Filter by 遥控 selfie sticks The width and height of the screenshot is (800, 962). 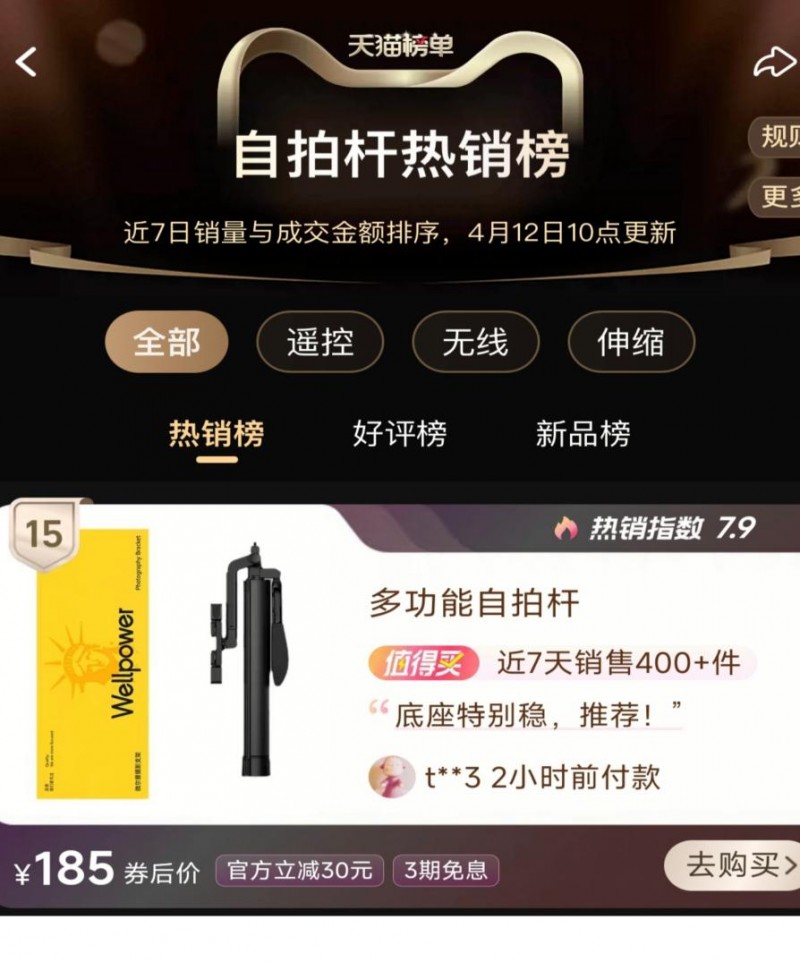point(320,343)
